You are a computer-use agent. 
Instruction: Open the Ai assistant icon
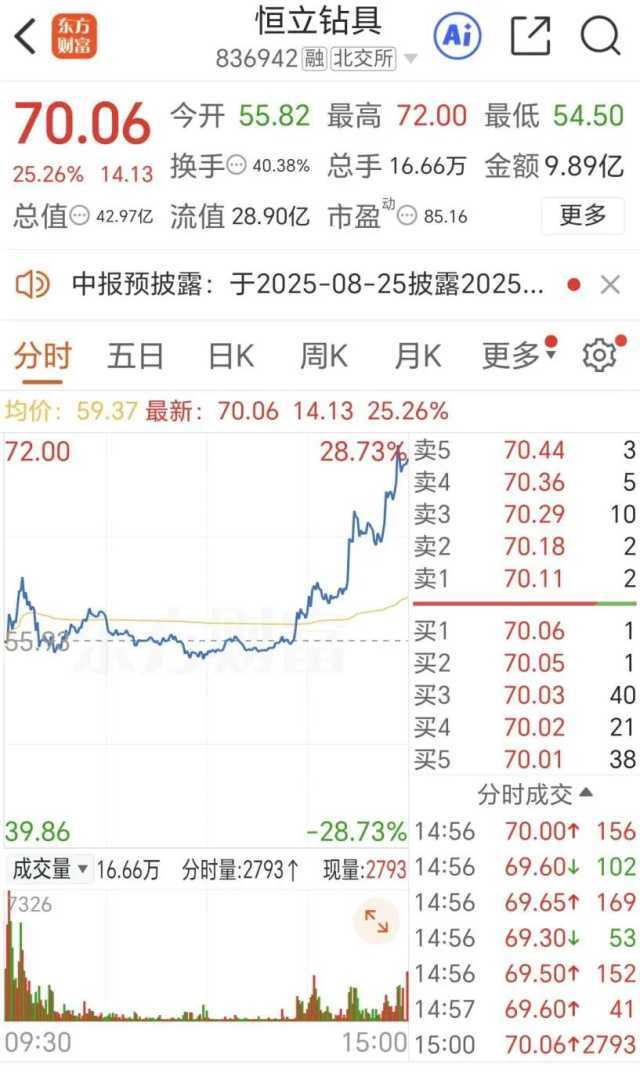tap(457, 37)
